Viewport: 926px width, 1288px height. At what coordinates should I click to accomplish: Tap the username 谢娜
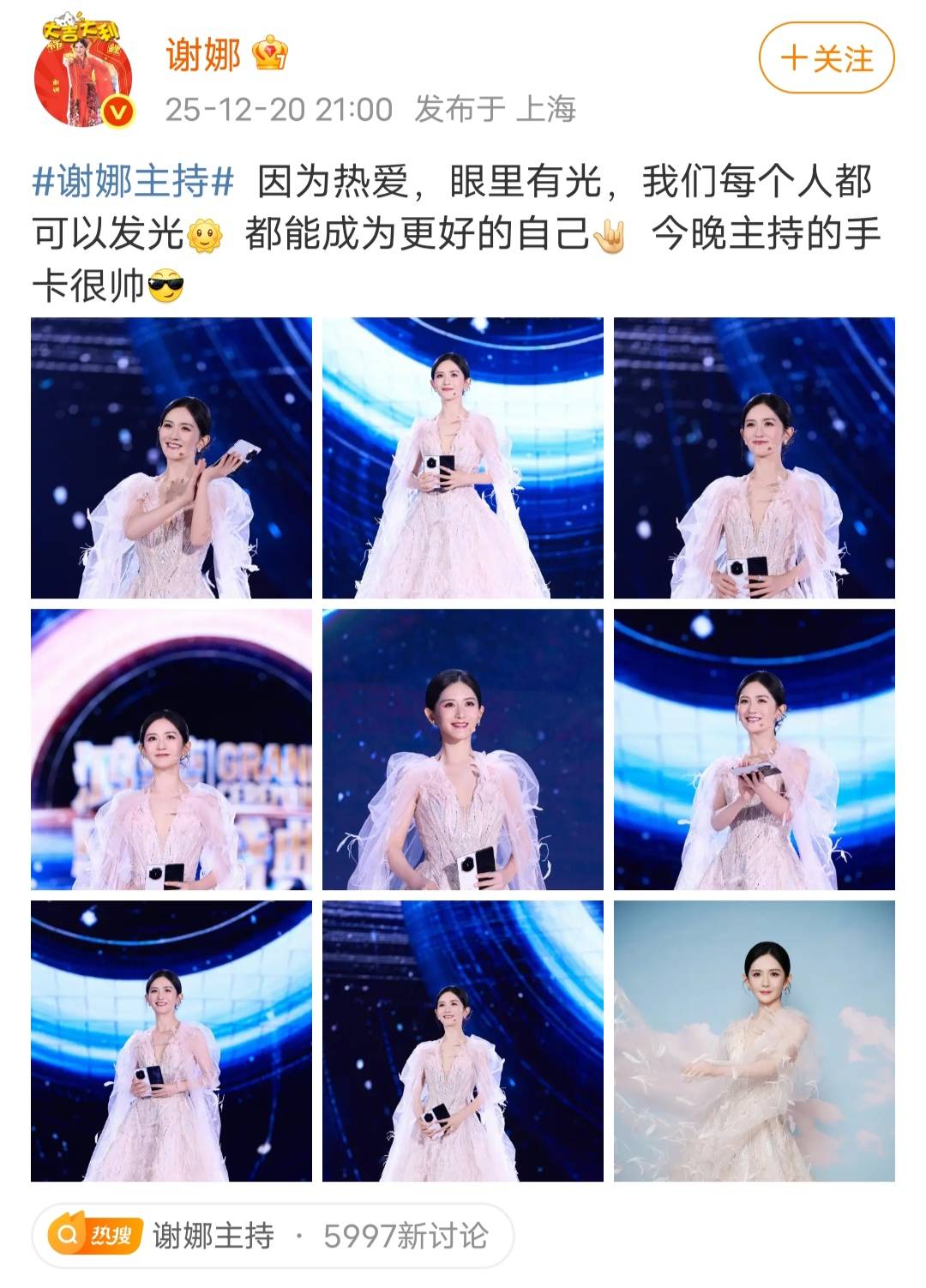click(203, 55)
